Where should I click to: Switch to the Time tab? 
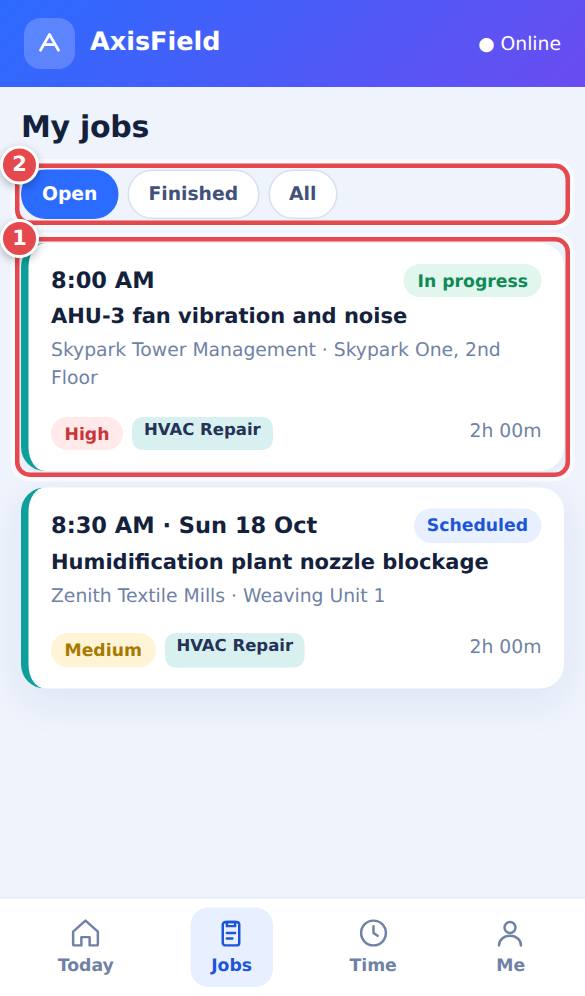pos(373,946)
